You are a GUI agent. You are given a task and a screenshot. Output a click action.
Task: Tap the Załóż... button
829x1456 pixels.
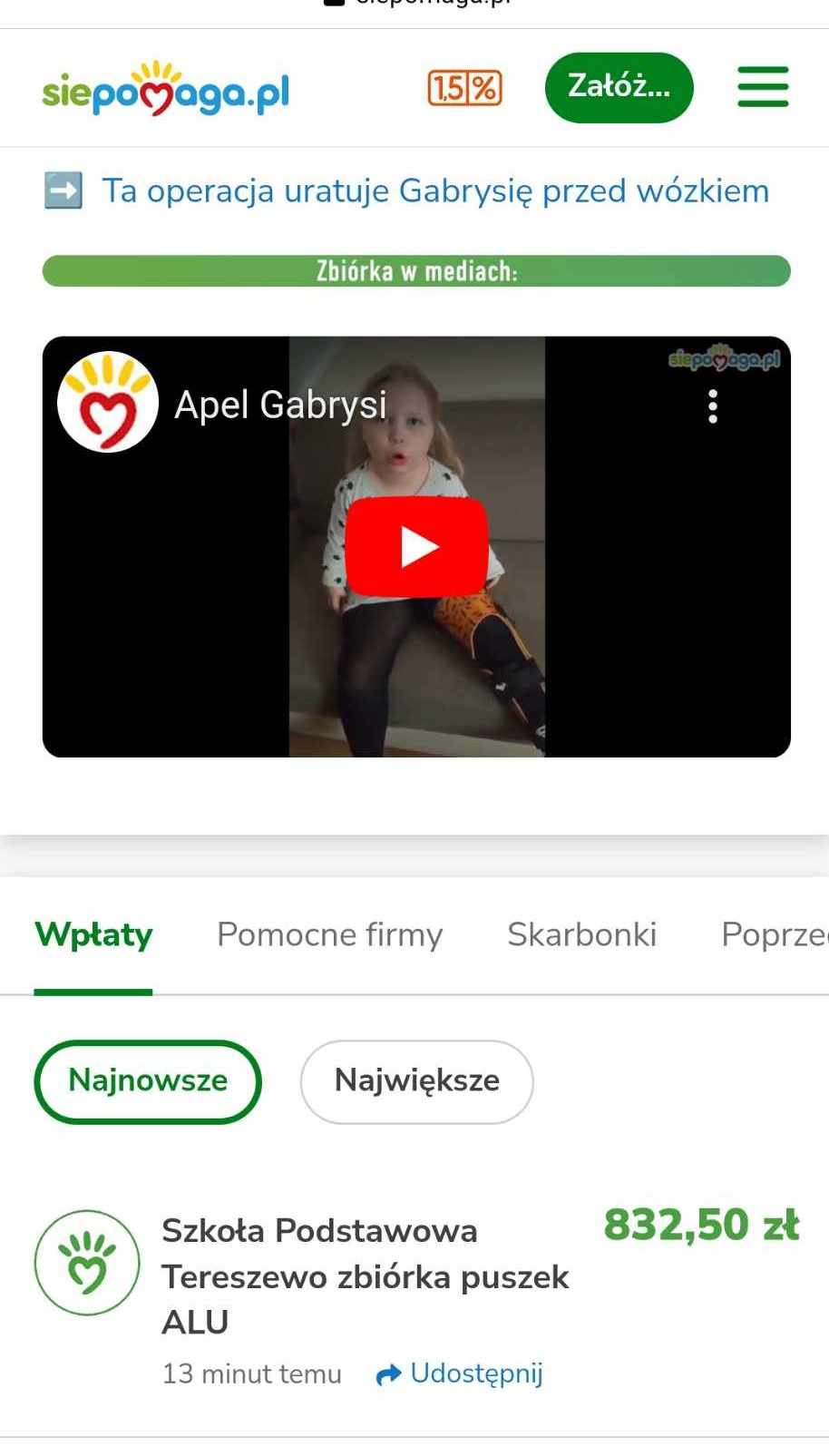619,87
